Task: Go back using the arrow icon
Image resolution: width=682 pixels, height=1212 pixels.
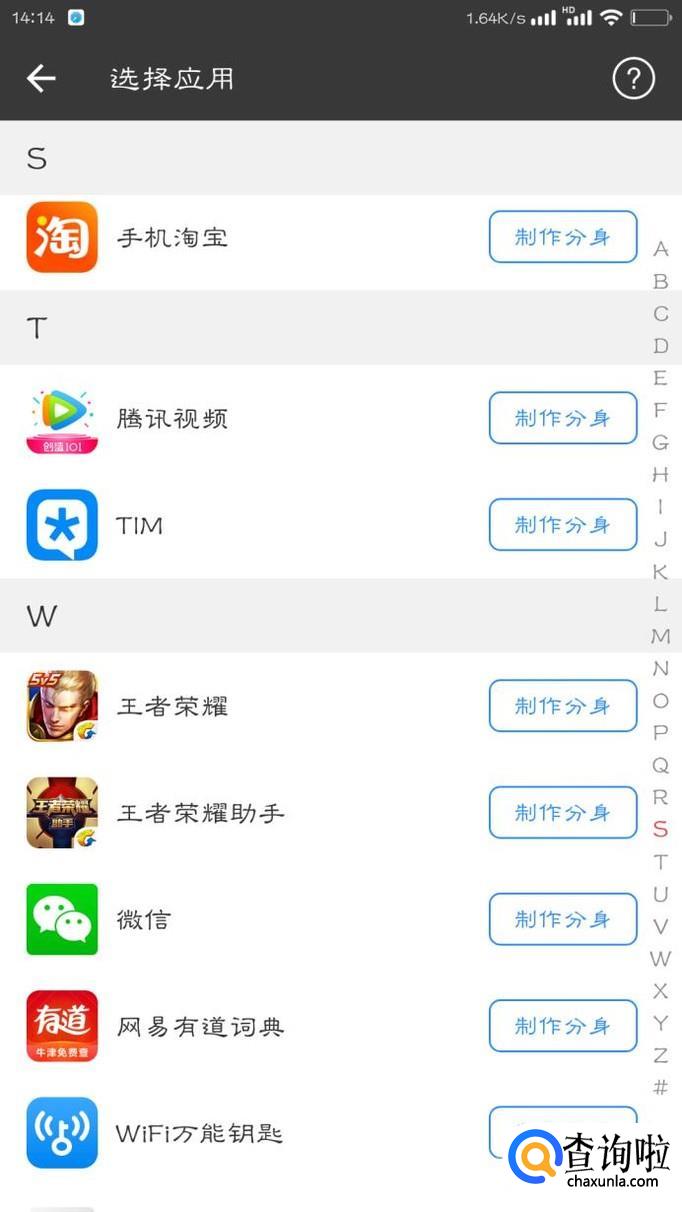Action: pyautogui.click(x=41, y=78)
